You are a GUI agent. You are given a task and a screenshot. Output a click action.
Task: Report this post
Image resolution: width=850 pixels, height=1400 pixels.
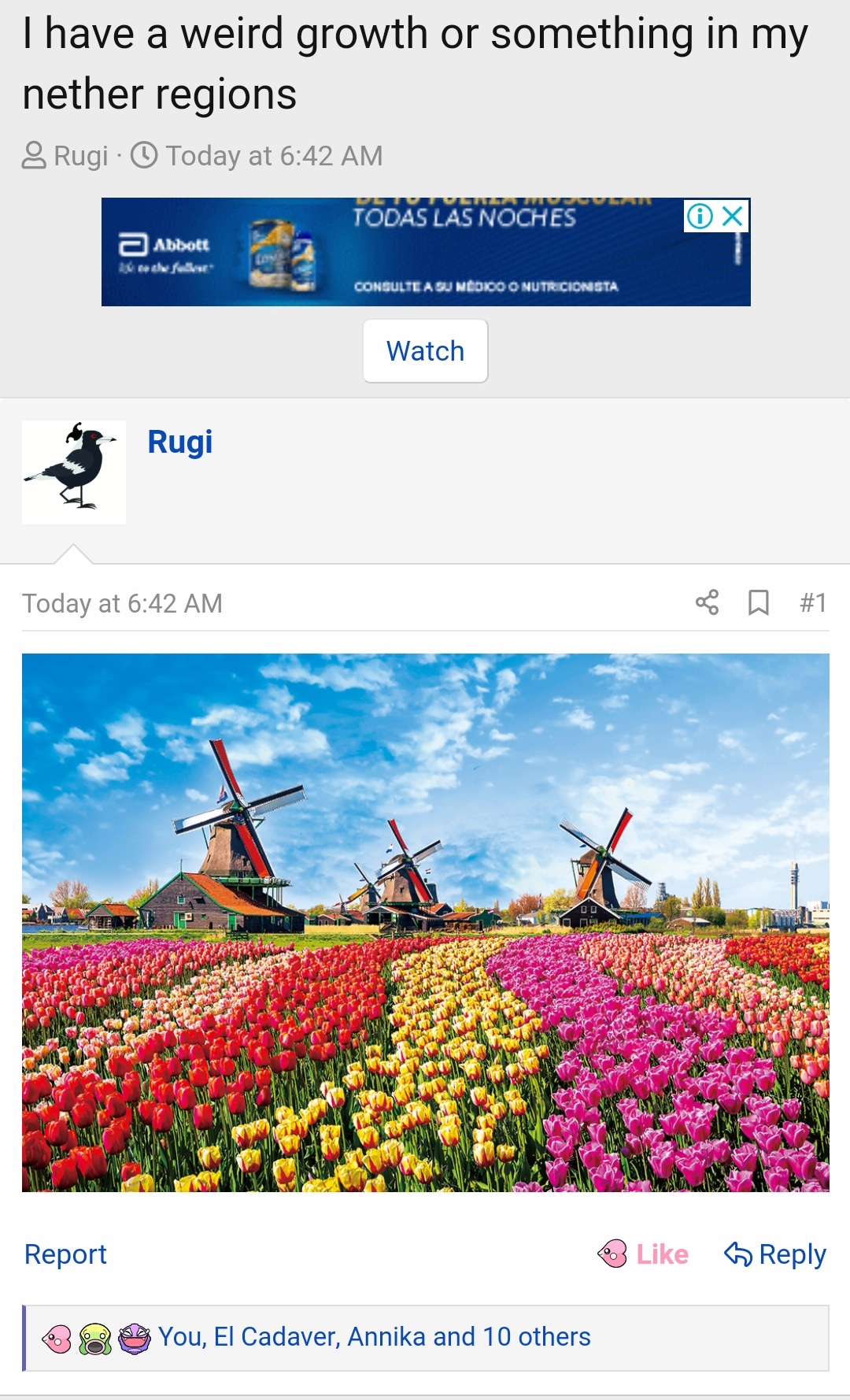point(65,1254)
